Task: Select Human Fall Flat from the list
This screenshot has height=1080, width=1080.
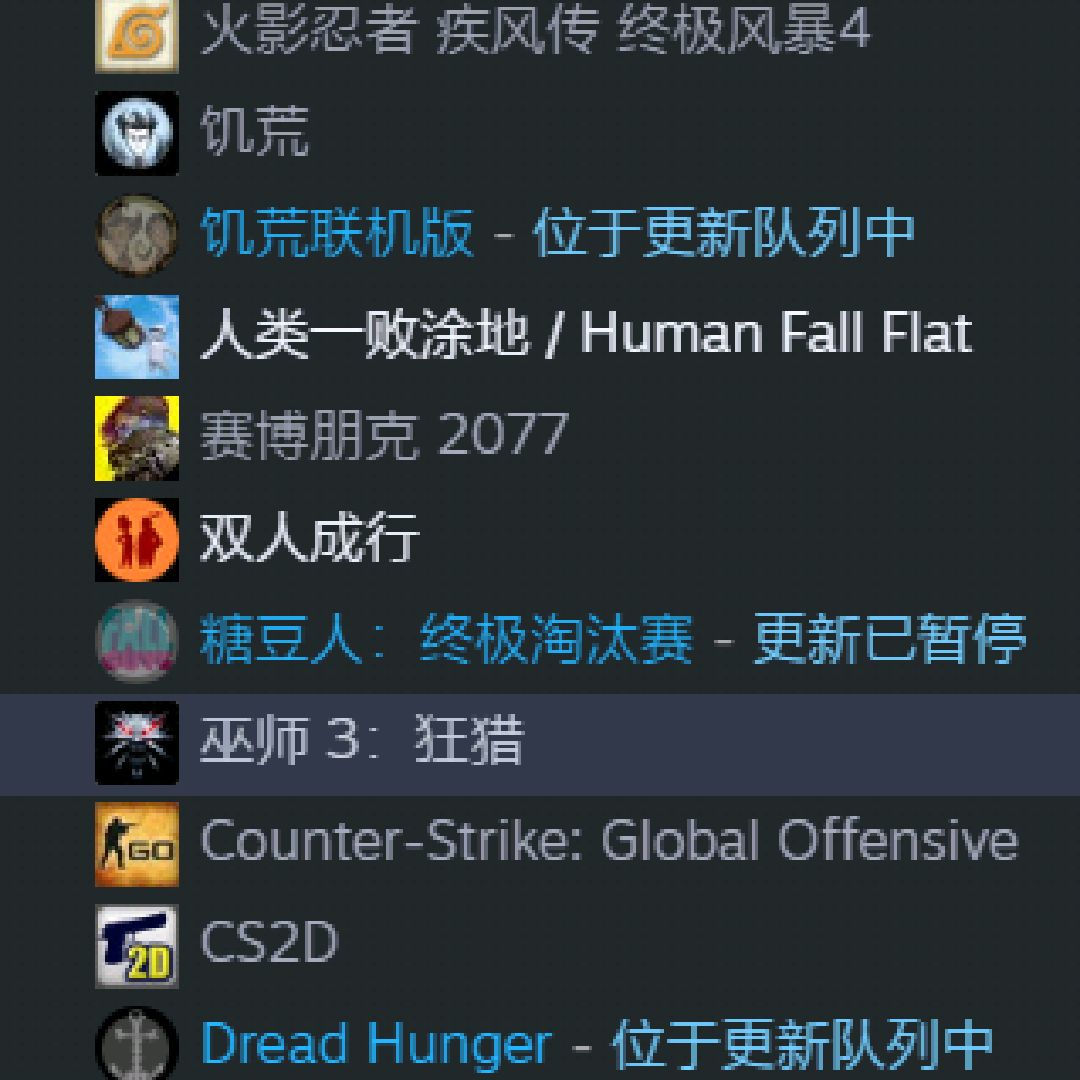Action: click(585, 335)
